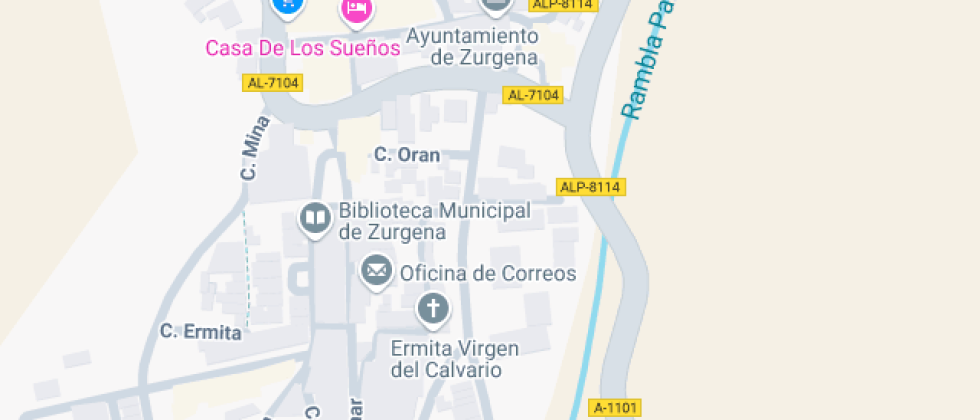The height and width of the screenshot is (420, 980).
Task: Select the Ayuntamiento de Zurgena marker
Action: click(x=495, y=5)
